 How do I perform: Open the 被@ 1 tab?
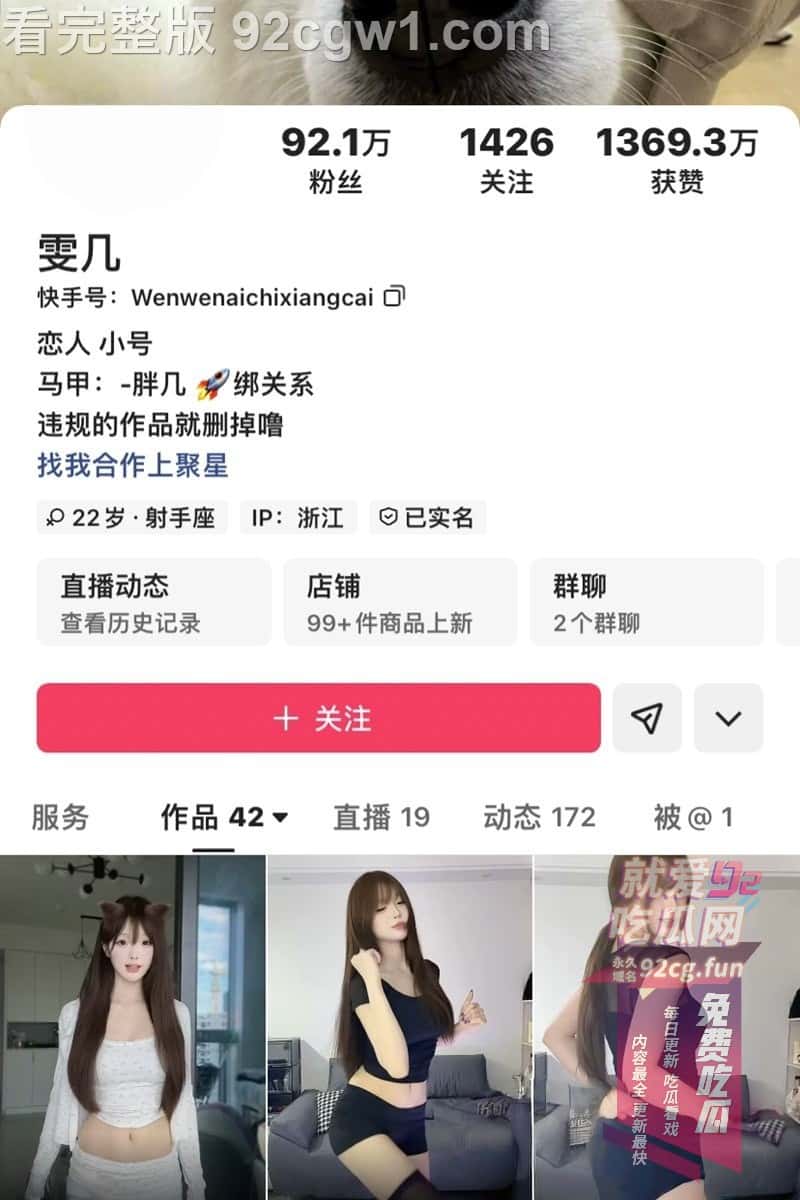click(693, 817)
